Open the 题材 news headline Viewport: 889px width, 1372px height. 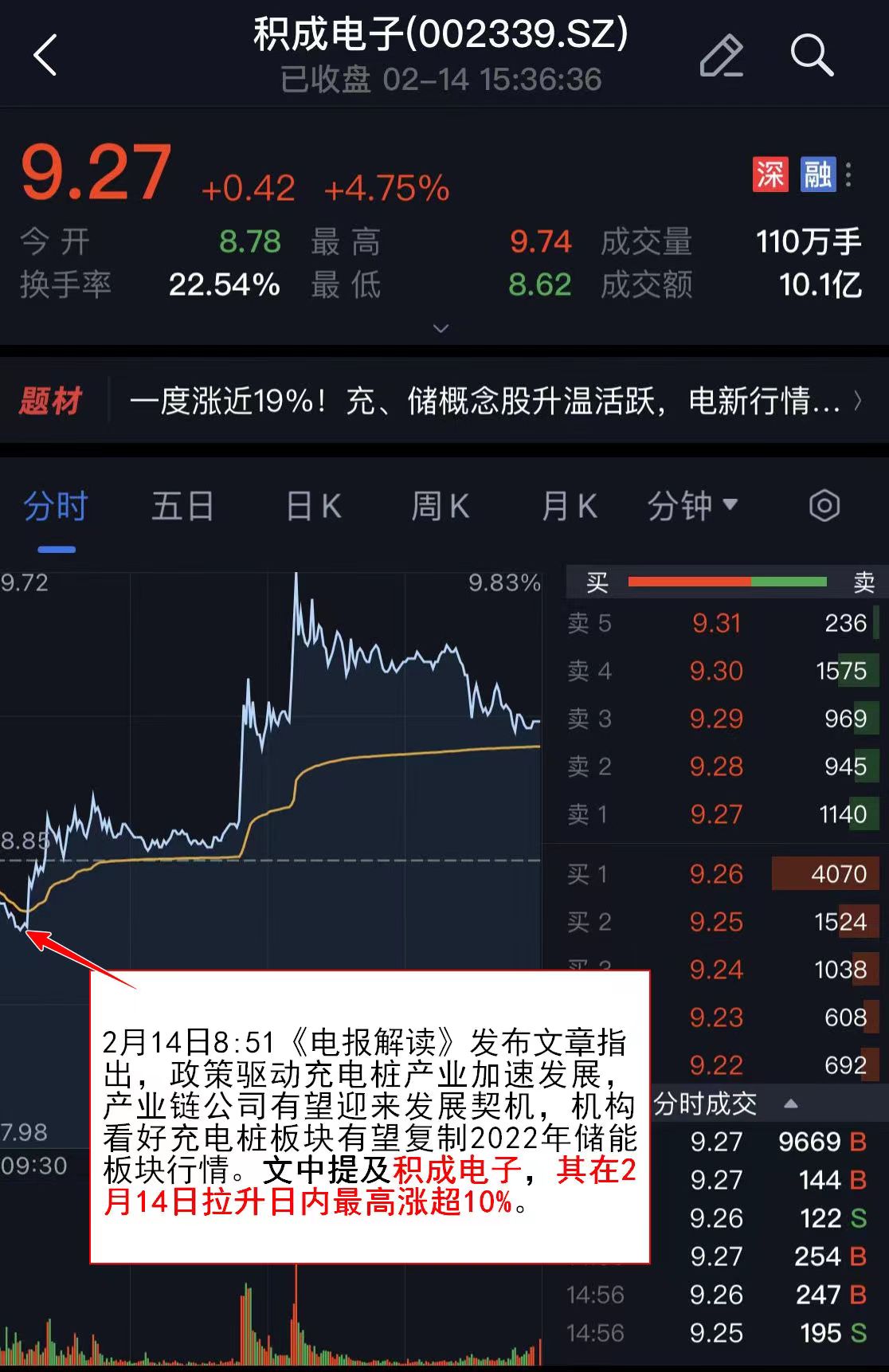coord(484,401)
